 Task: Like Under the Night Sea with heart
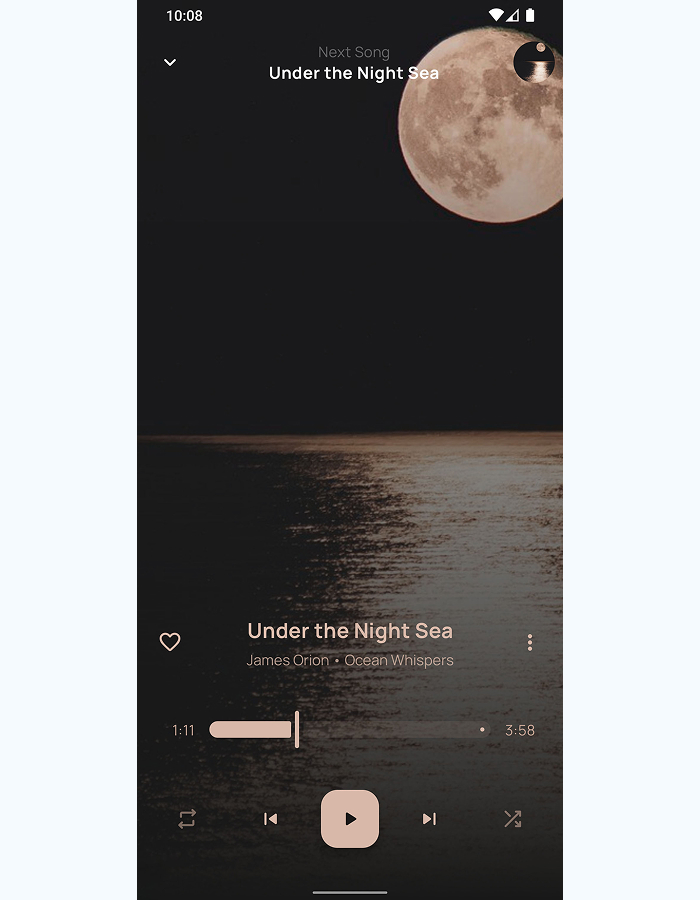click(x=170, y=642)
